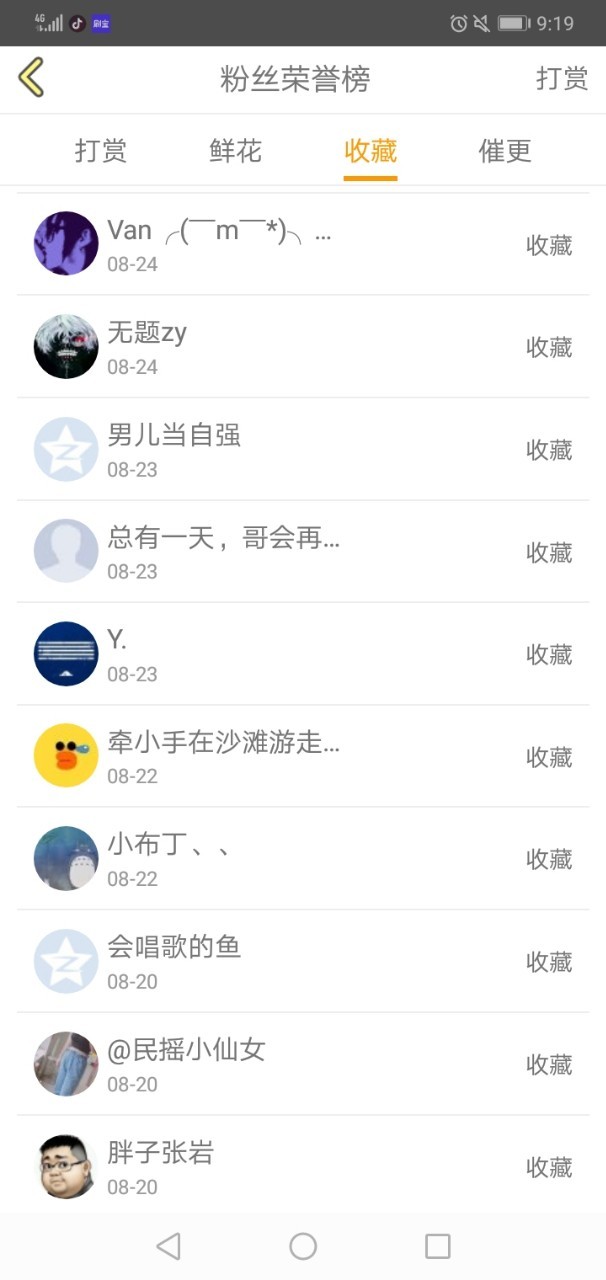Select the 收藏 tab
The height and width of the screenshot is (1280, 606).
pos(370,151)
